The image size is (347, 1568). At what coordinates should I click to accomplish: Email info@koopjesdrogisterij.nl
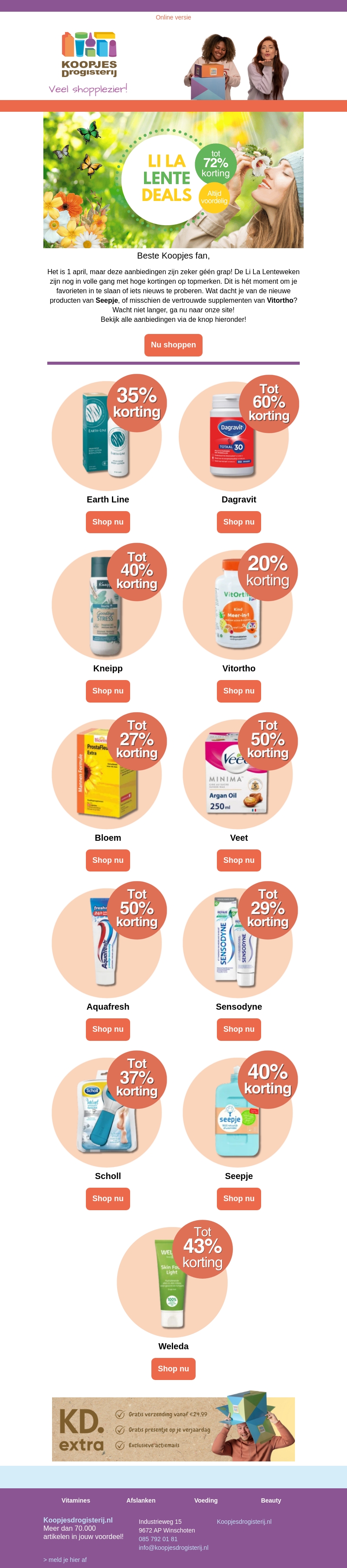coord(173,1547)
